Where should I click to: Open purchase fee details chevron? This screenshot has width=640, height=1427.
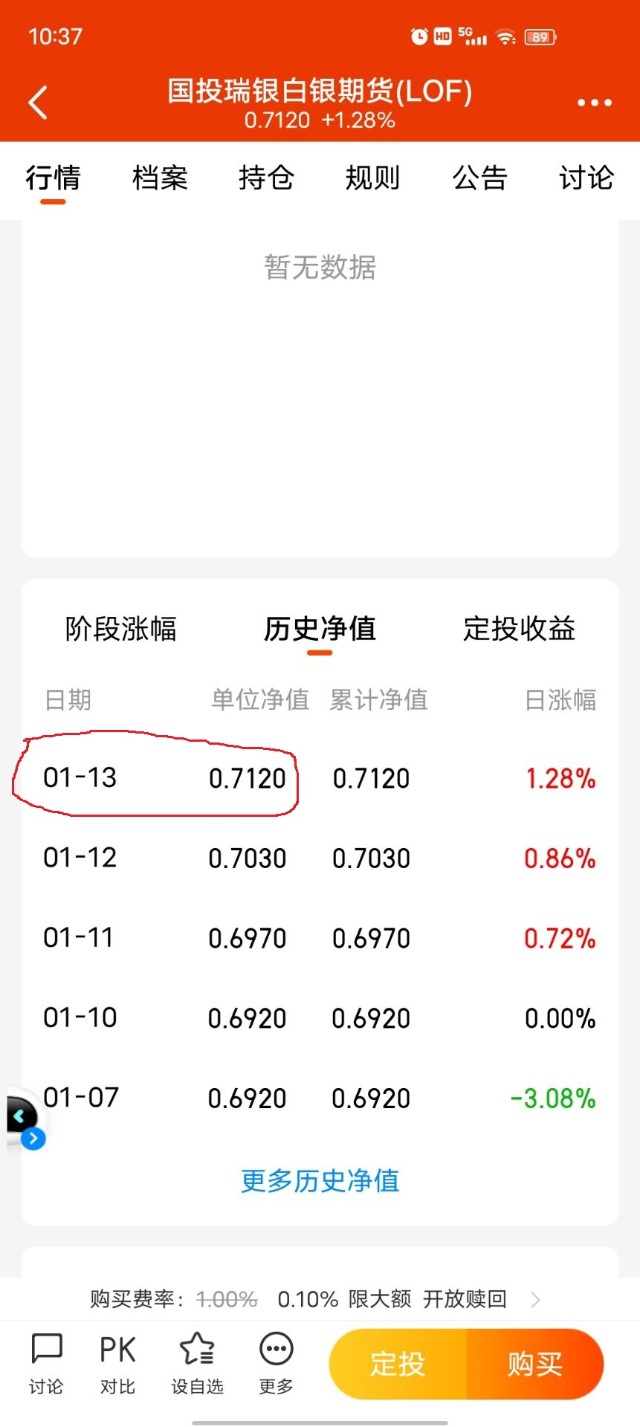(536, 1300)
